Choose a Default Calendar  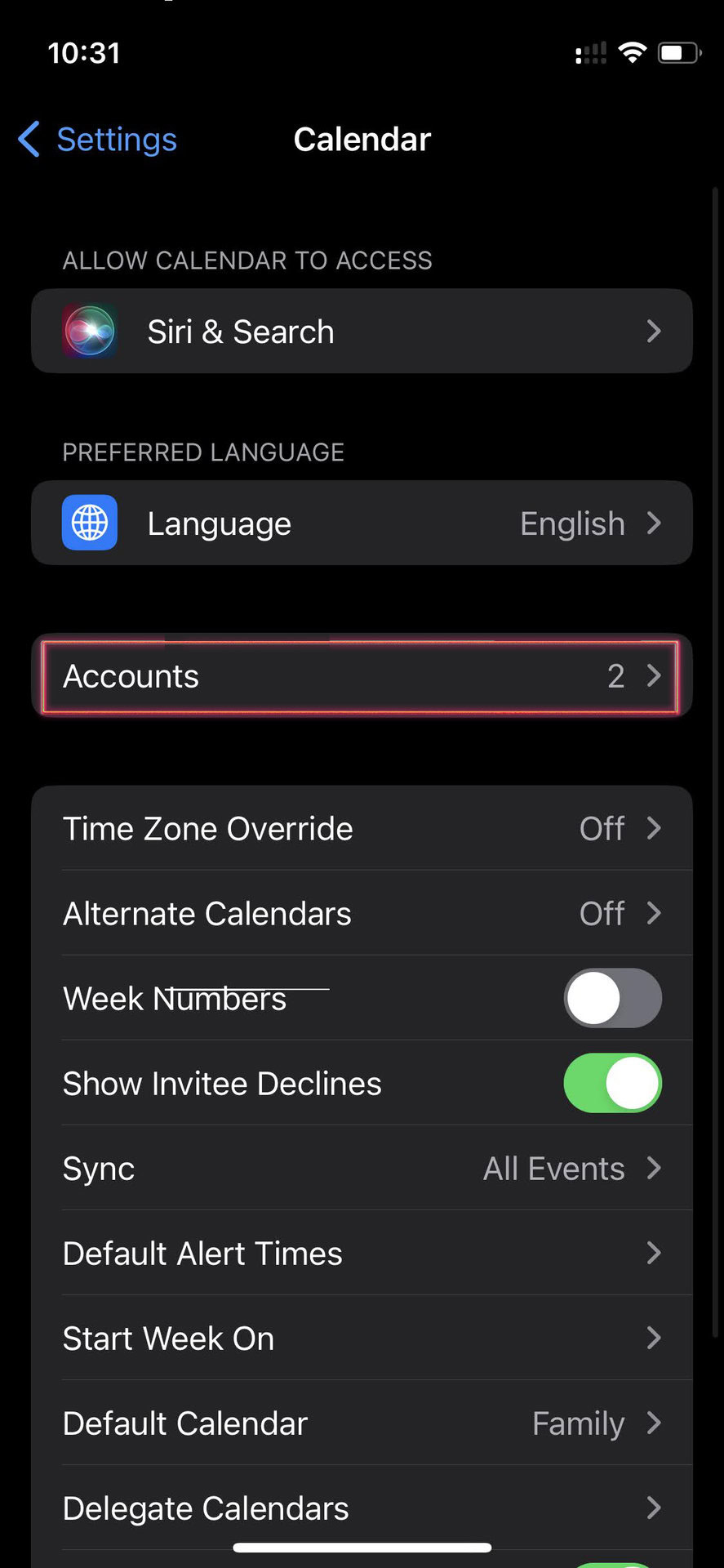coord(362,1423)
